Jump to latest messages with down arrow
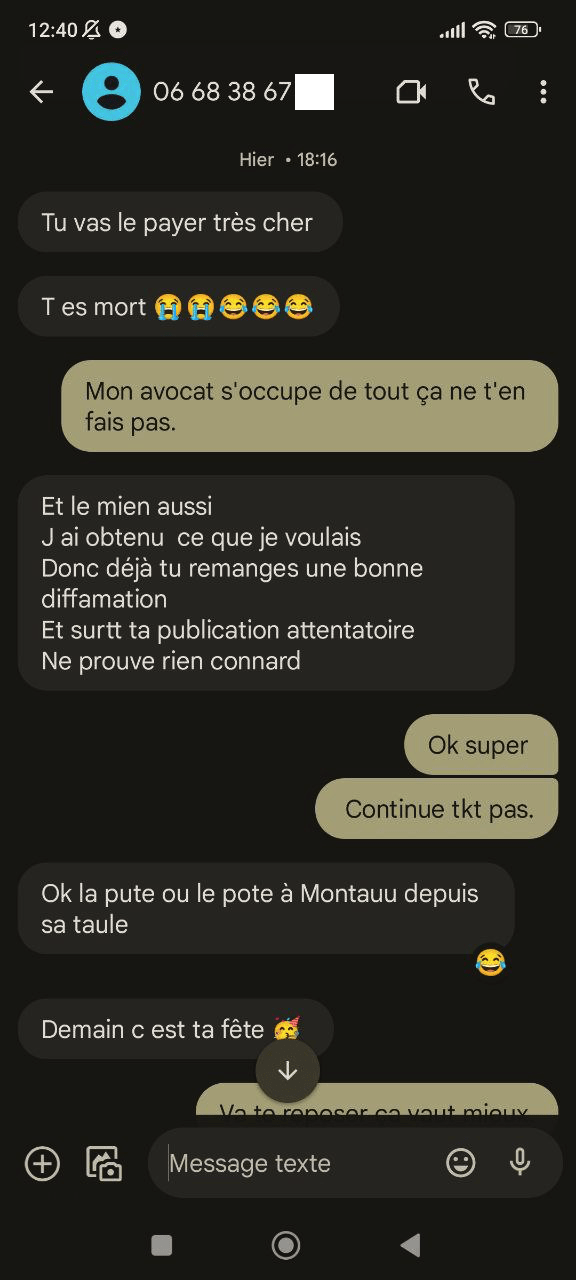 click(288, 1071)
